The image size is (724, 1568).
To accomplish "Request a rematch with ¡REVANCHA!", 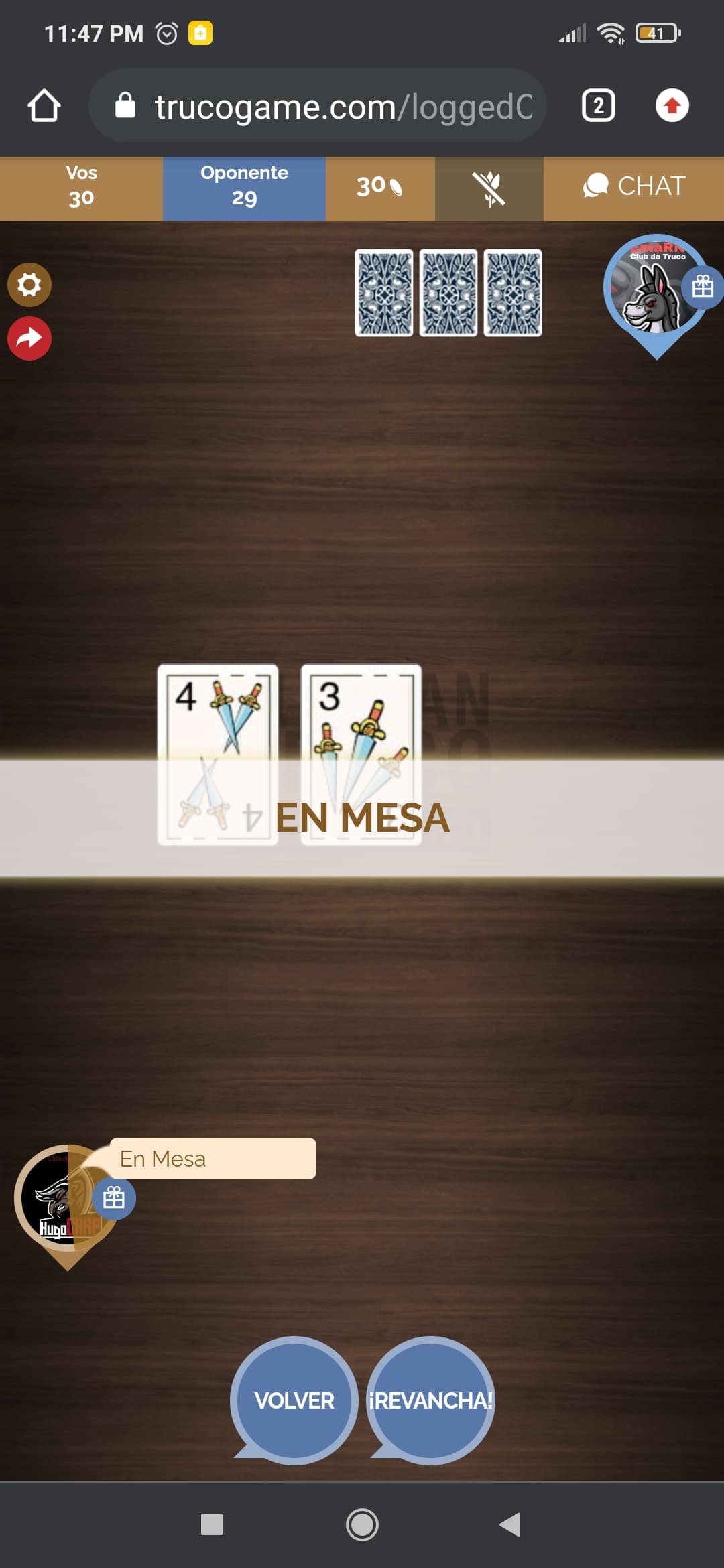I will pos(430,1400).
